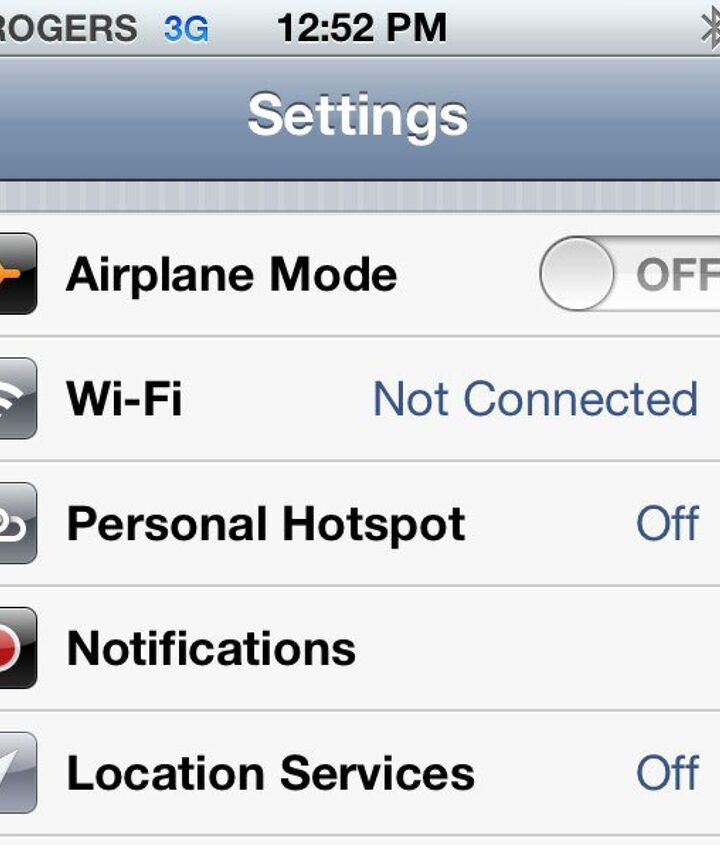Screen dimensions: 720x845
Task: Open Location Services settings
Action: [x=360, y=773]
